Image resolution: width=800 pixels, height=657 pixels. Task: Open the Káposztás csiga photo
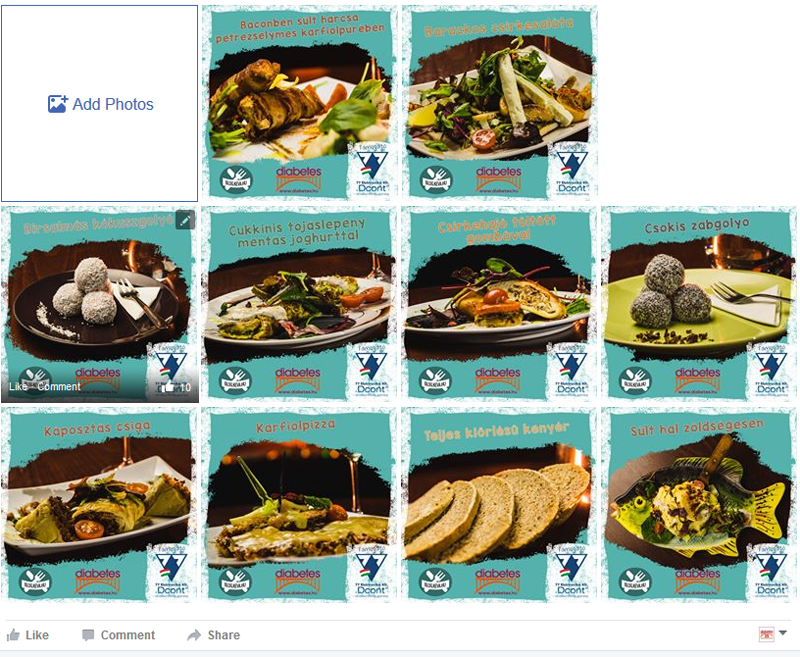click(99, 504)
